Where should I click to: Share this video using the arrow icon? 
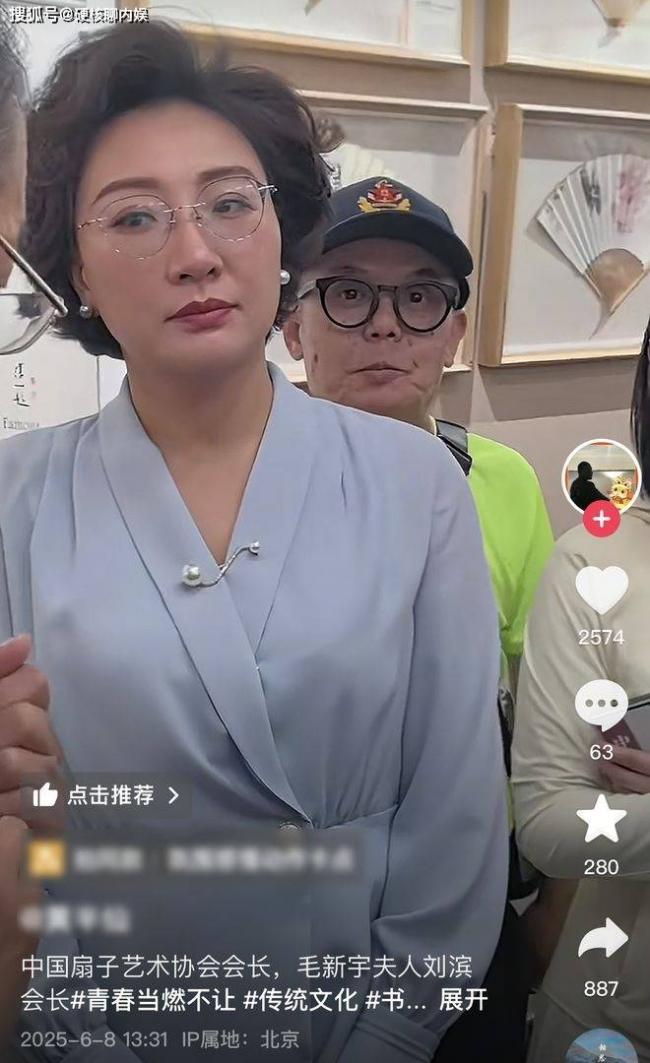[x=602, y=939]
